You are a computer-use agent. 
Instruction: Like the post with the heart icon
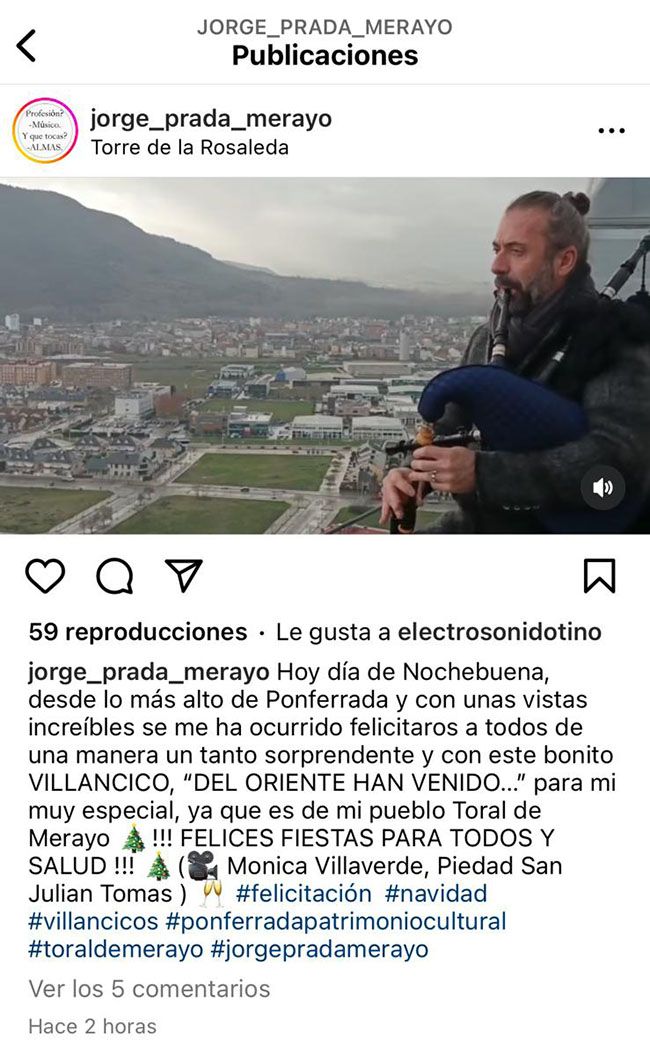coord(44,576)
